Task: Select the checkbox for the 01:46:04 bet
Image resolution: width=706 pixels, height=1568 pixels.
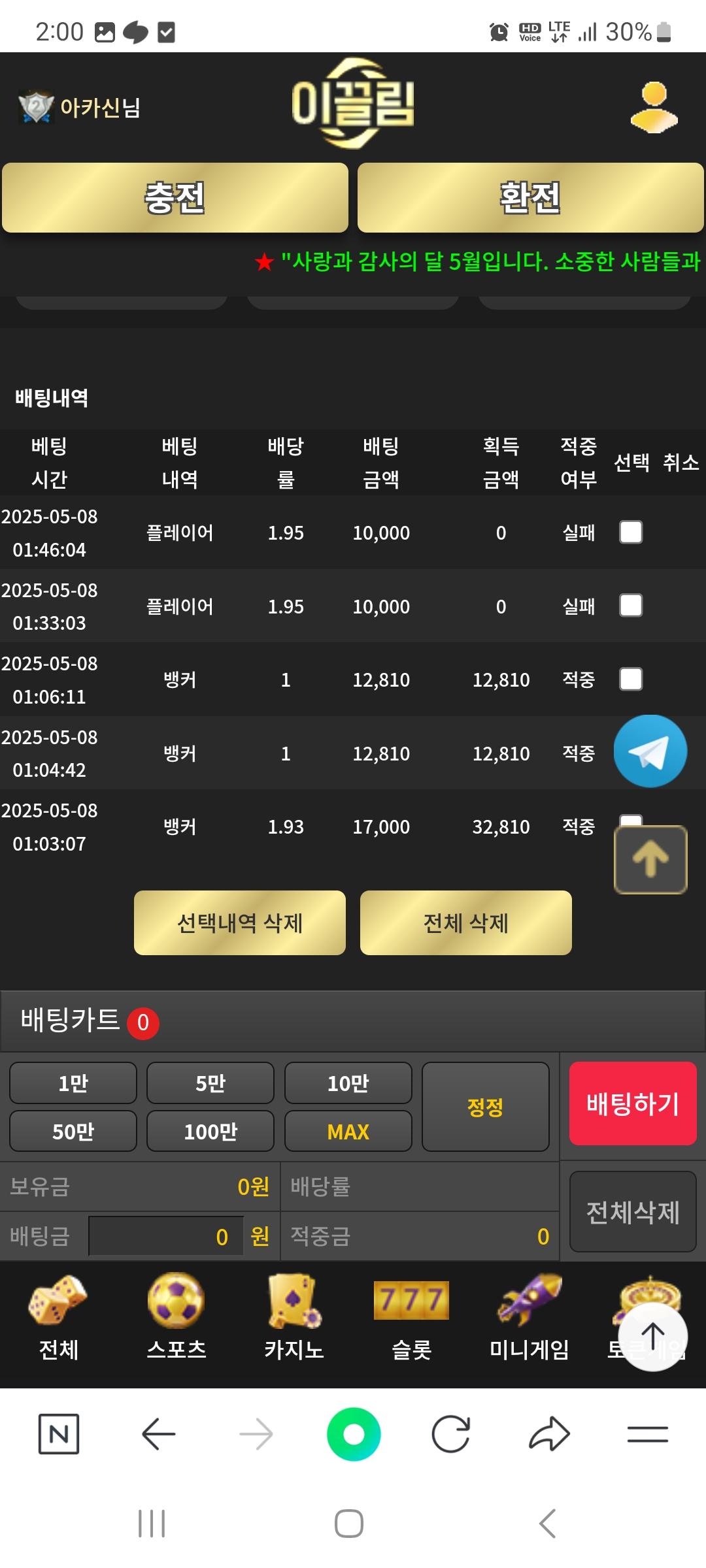Action: (631, 532)
